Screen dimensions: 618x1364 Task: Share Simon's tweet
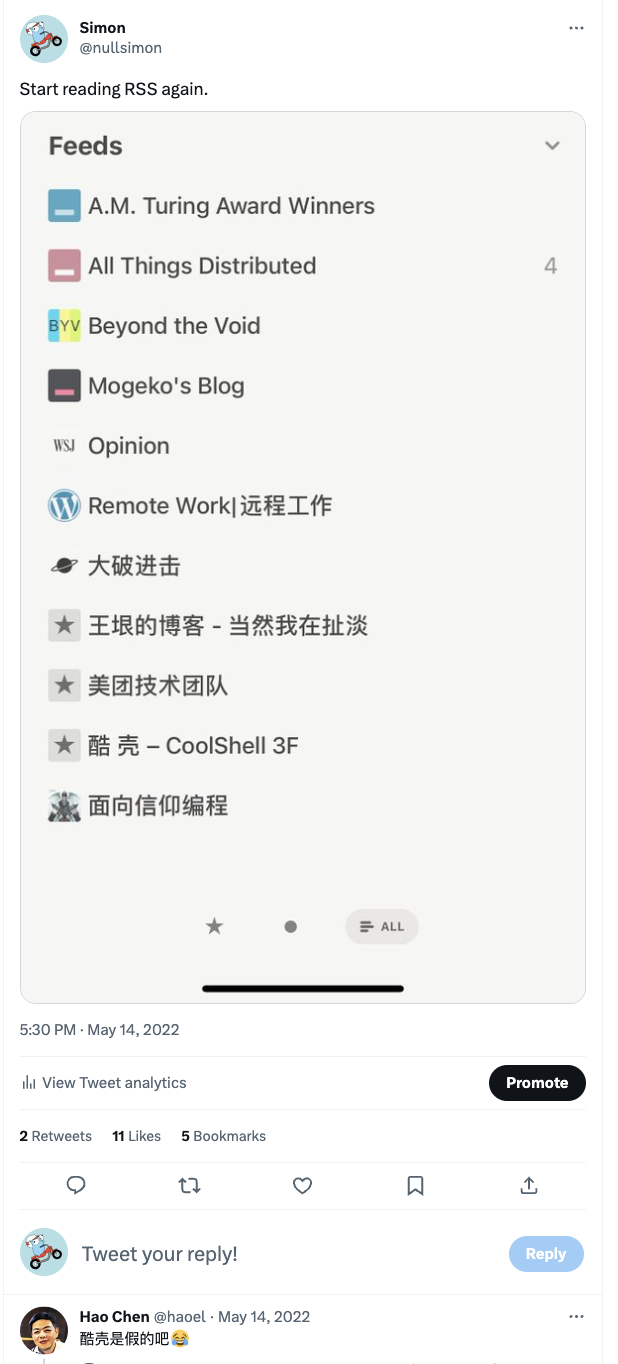tap(529, 1185)
